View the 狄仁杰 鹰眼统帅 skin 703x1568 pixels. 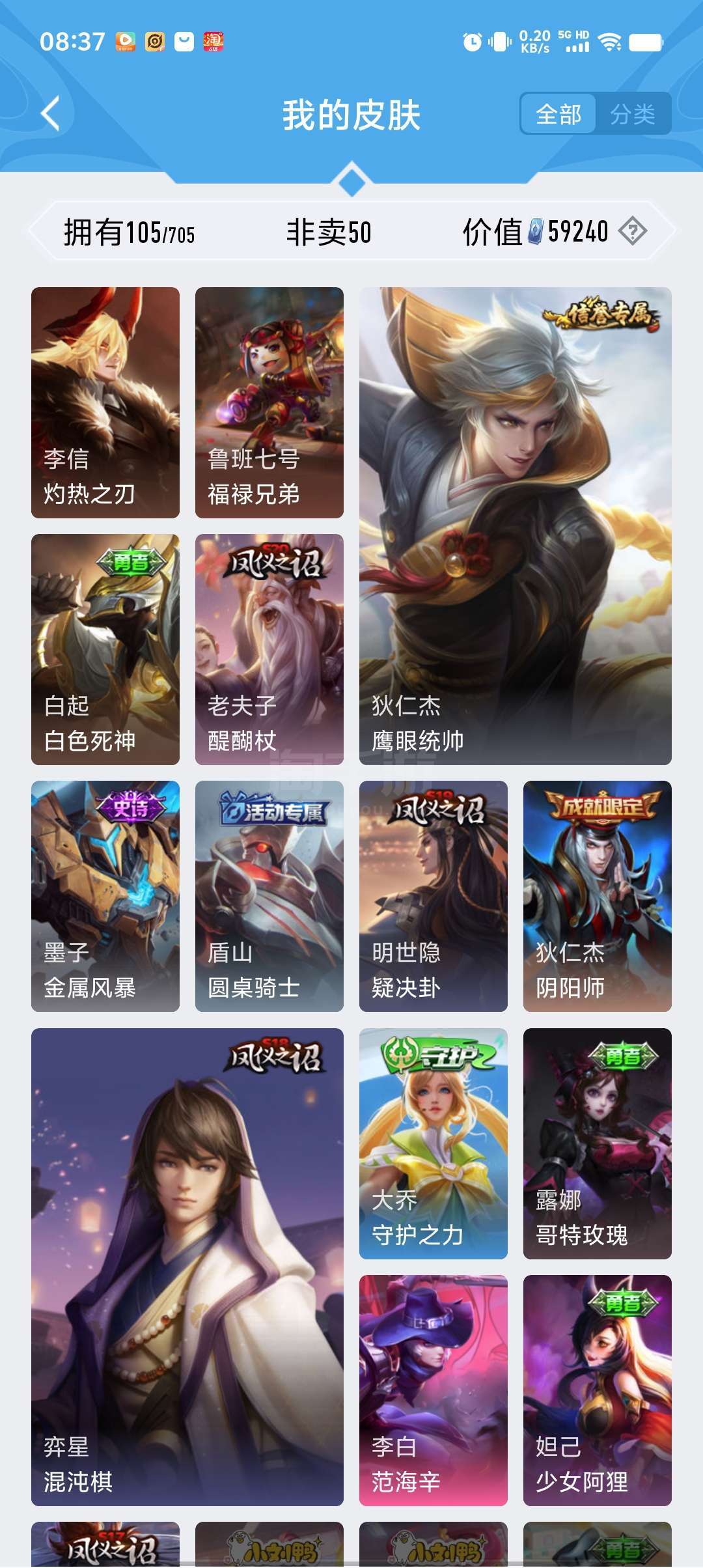click(x=516, y=526)
